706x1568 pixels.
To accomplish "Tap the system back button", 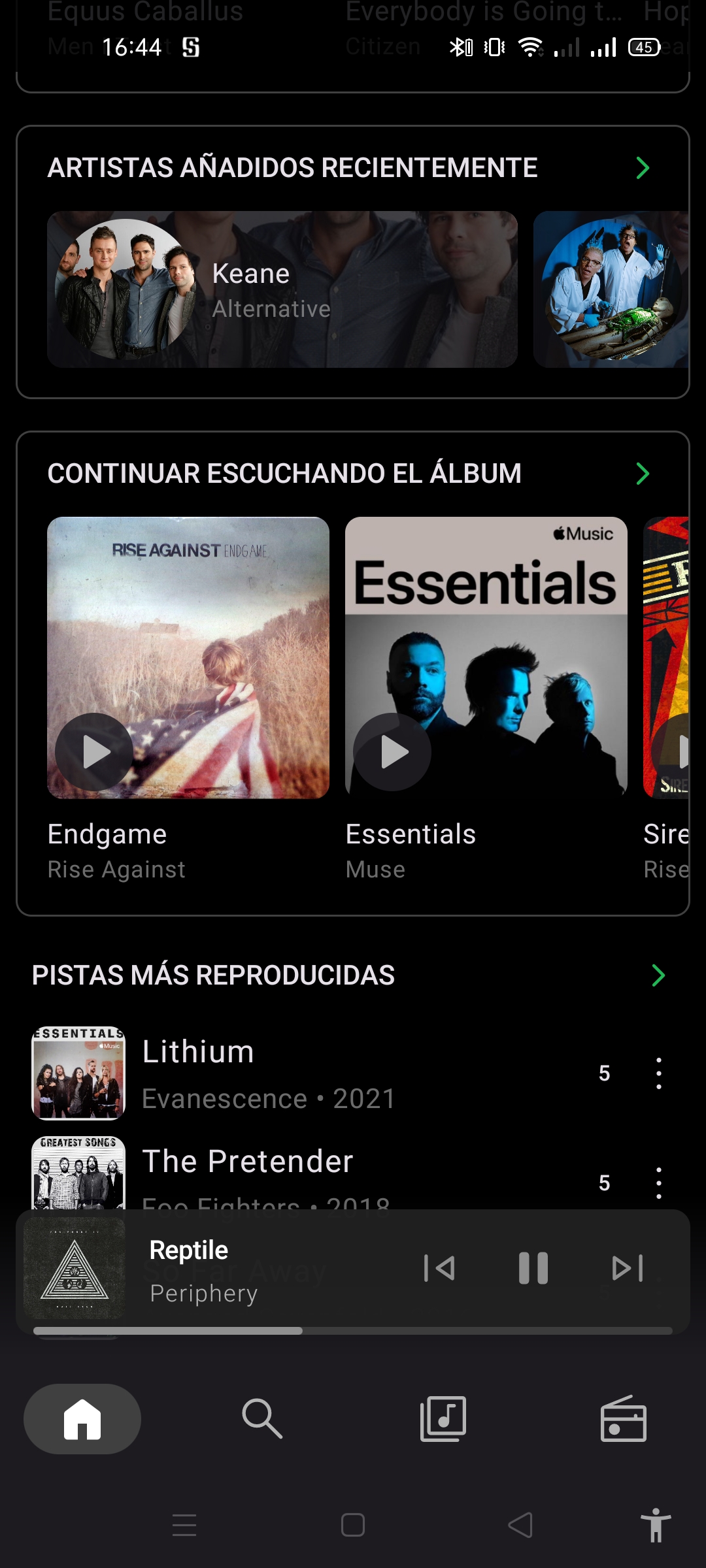I will [520, 1526].
